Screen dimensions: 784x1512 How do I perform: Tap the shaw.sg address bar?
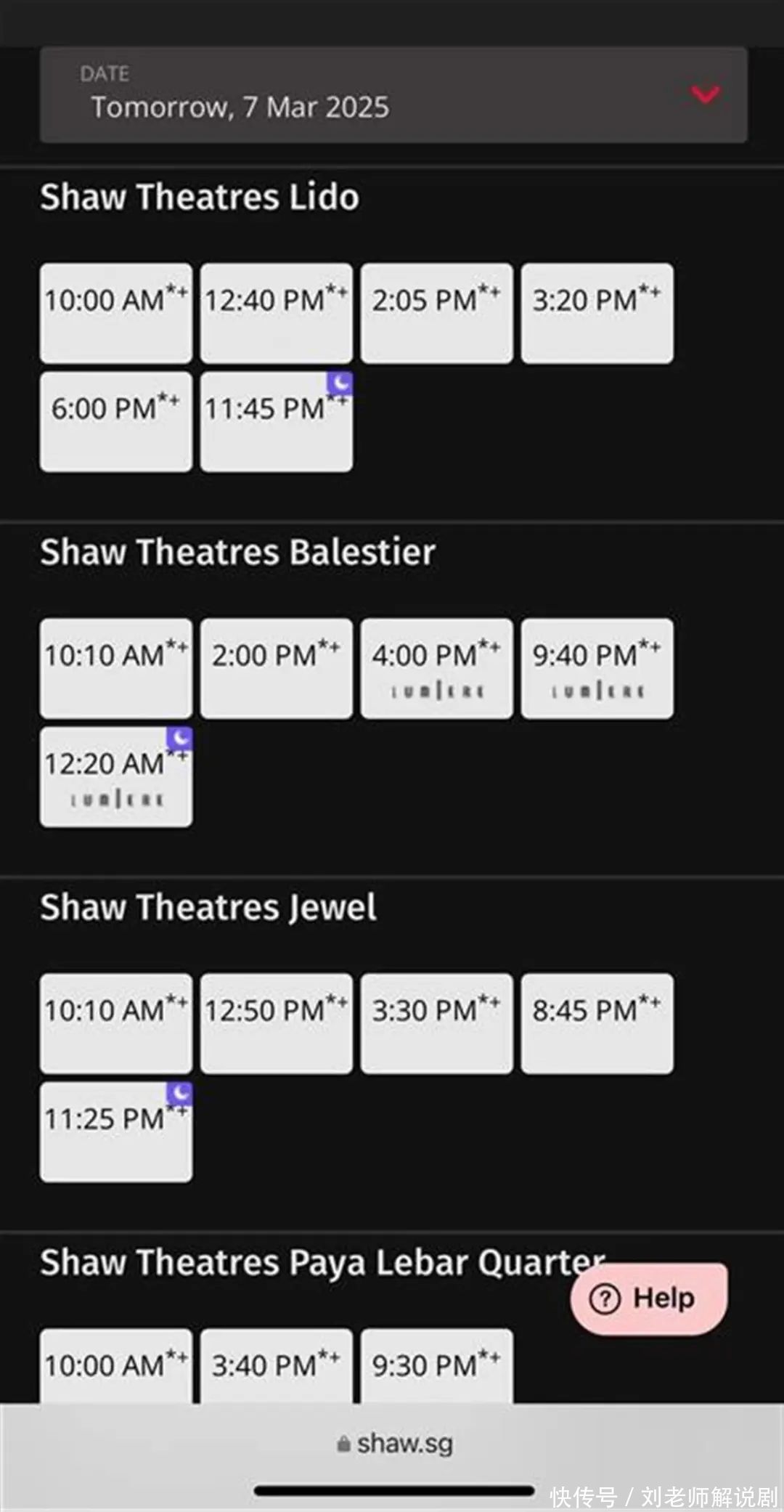click(396, 1444)
